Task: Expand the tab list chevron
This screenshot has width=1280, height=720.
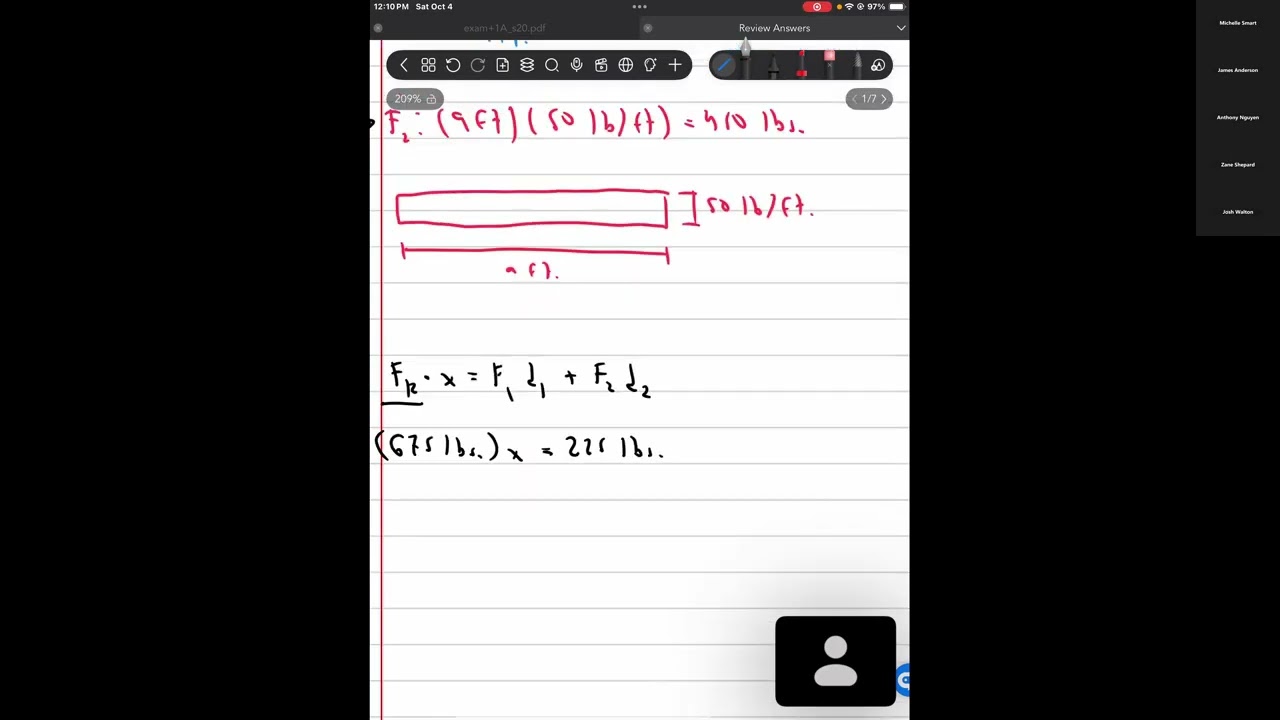Action: pyautogui.click(x=900, y=28)
